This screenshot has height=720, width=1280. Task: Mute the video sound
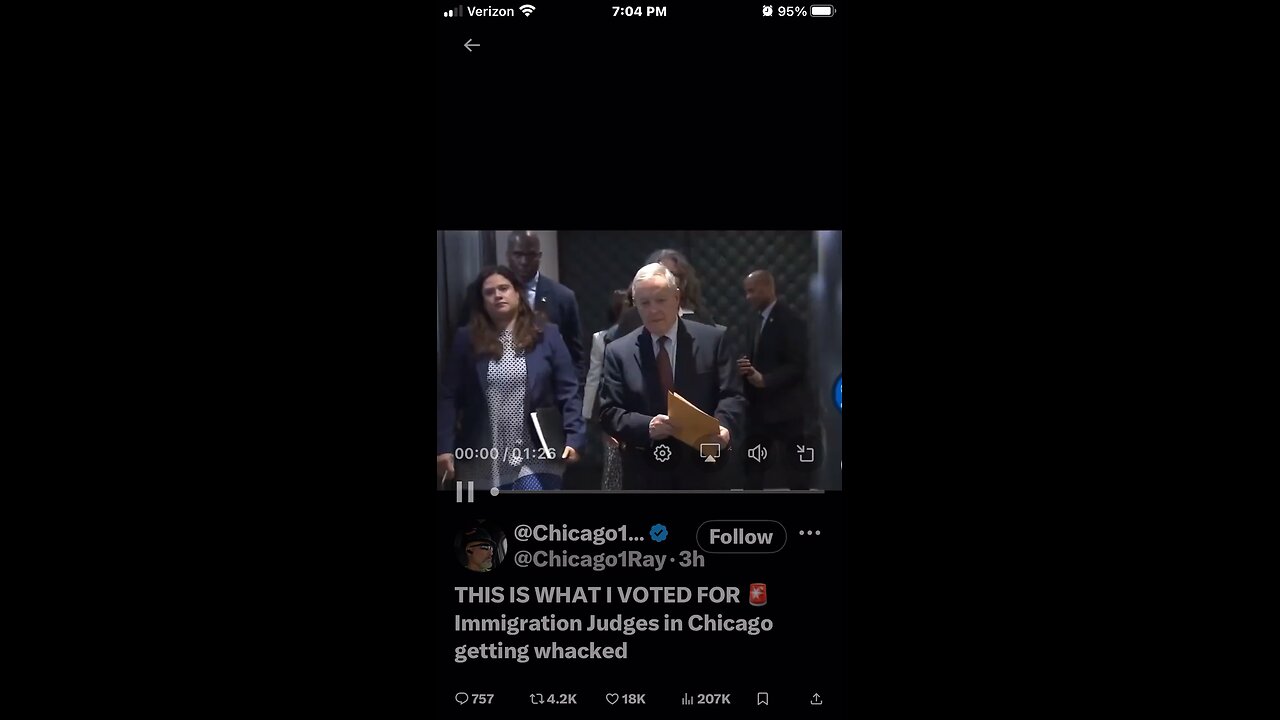point(757,454)
